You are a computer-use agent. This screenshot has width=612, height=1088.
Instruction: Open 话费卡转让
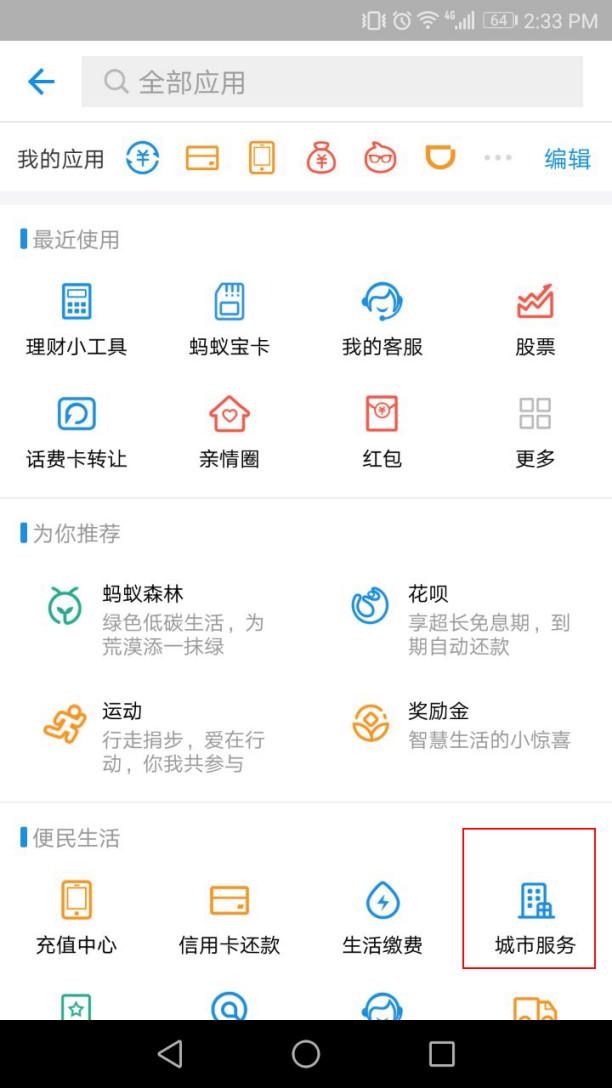[76, 432]
